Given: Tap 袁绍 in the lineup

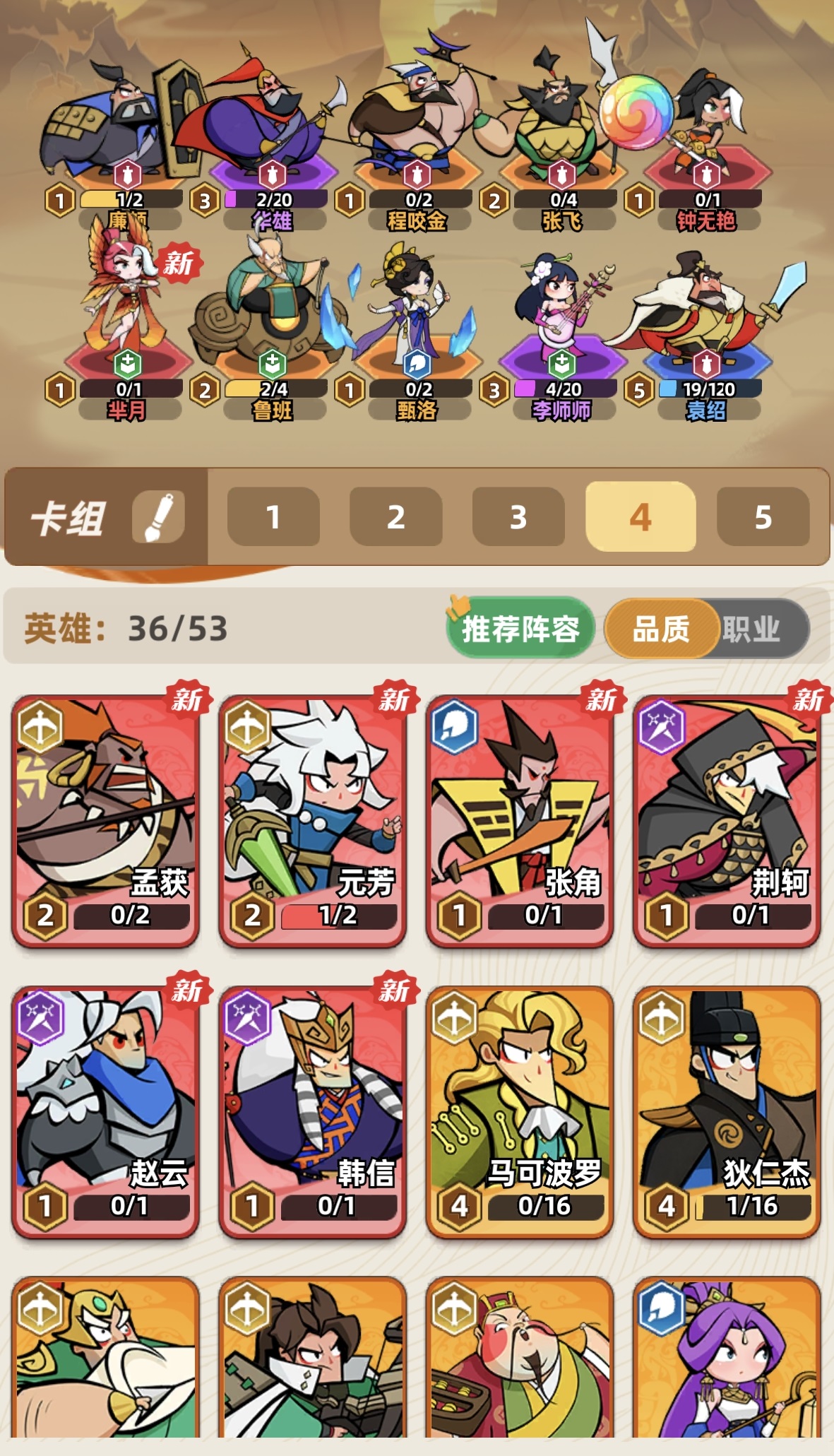Looking at the screenshot, I should point(706,318).
